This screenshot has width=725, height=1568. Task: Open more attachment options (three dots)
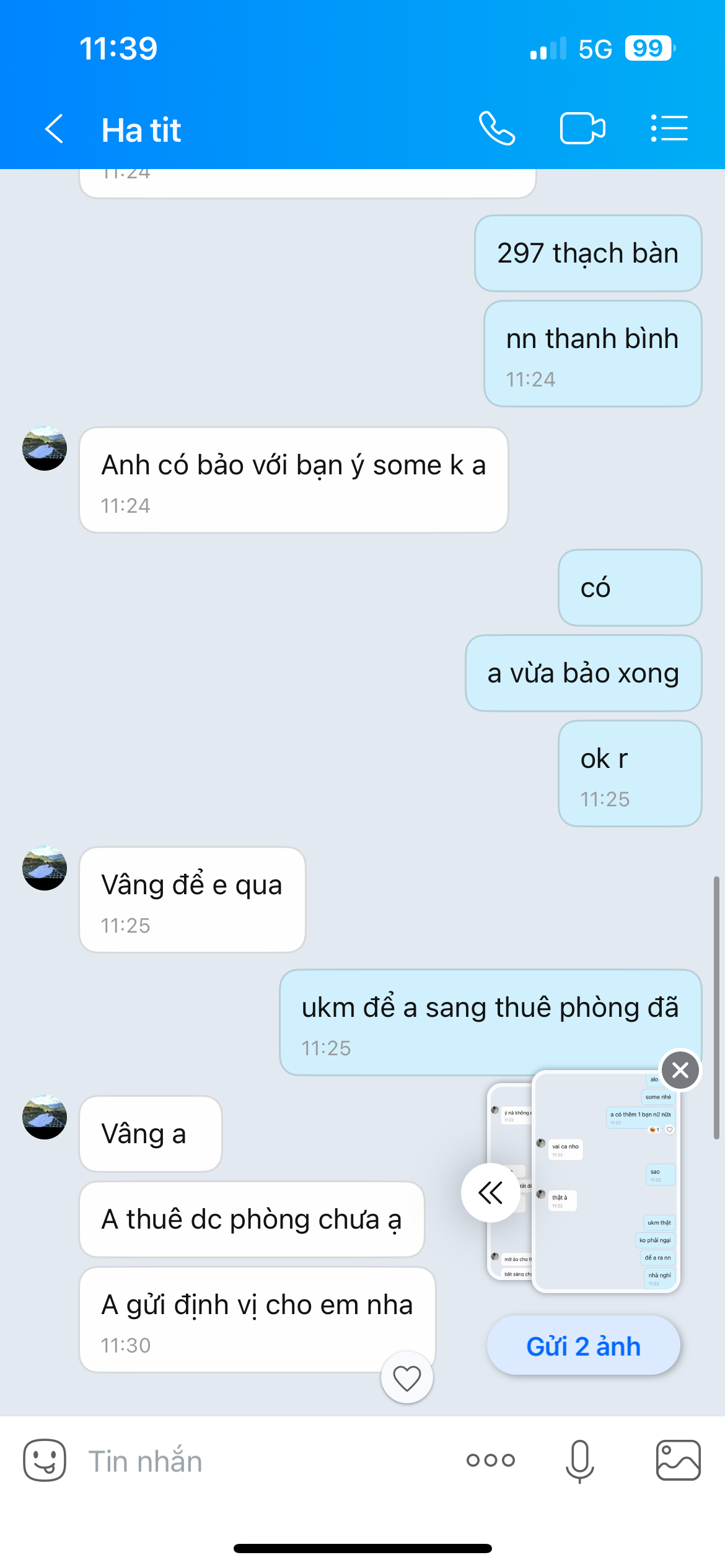coord(490,1460)
